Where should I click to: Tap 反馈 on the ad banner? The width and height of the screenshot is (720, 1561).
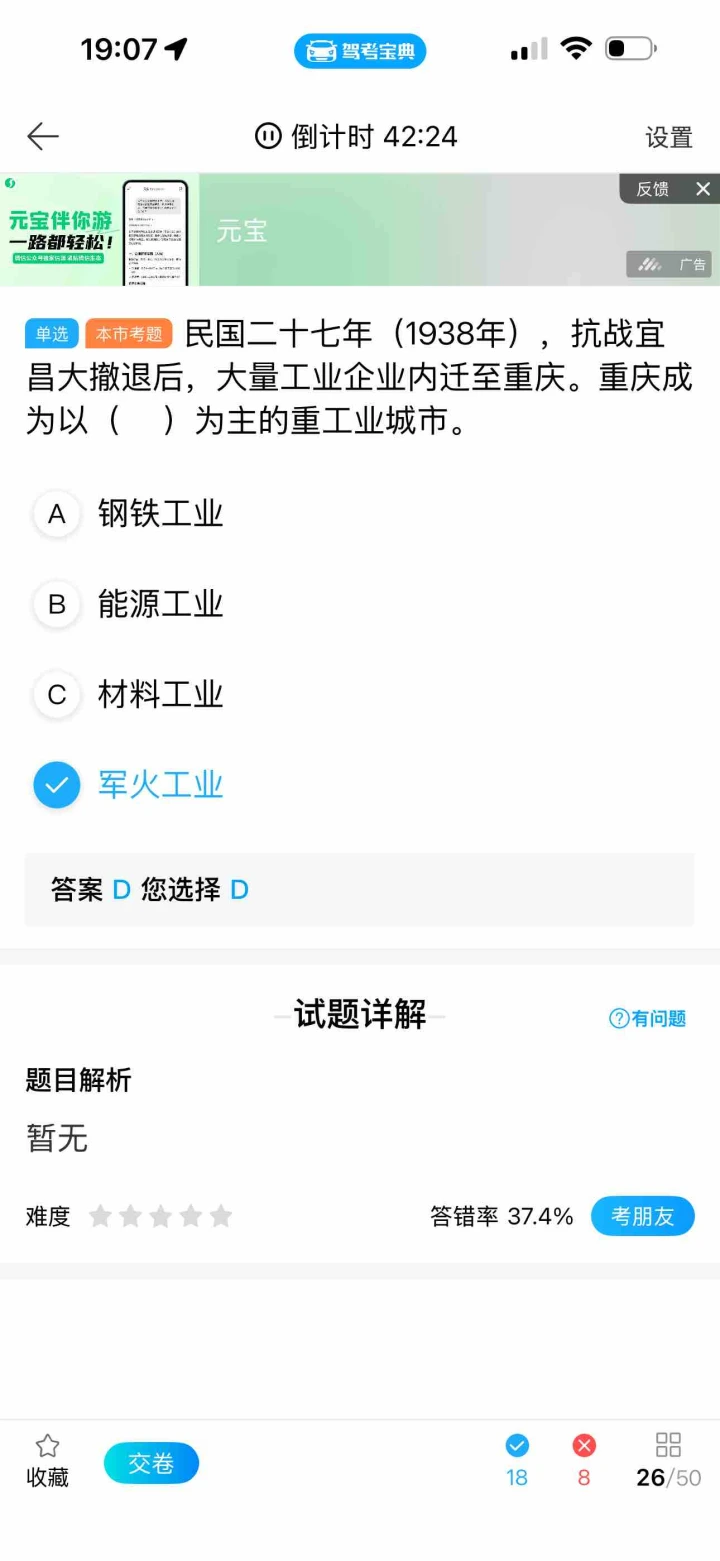[x=652, y=189]
